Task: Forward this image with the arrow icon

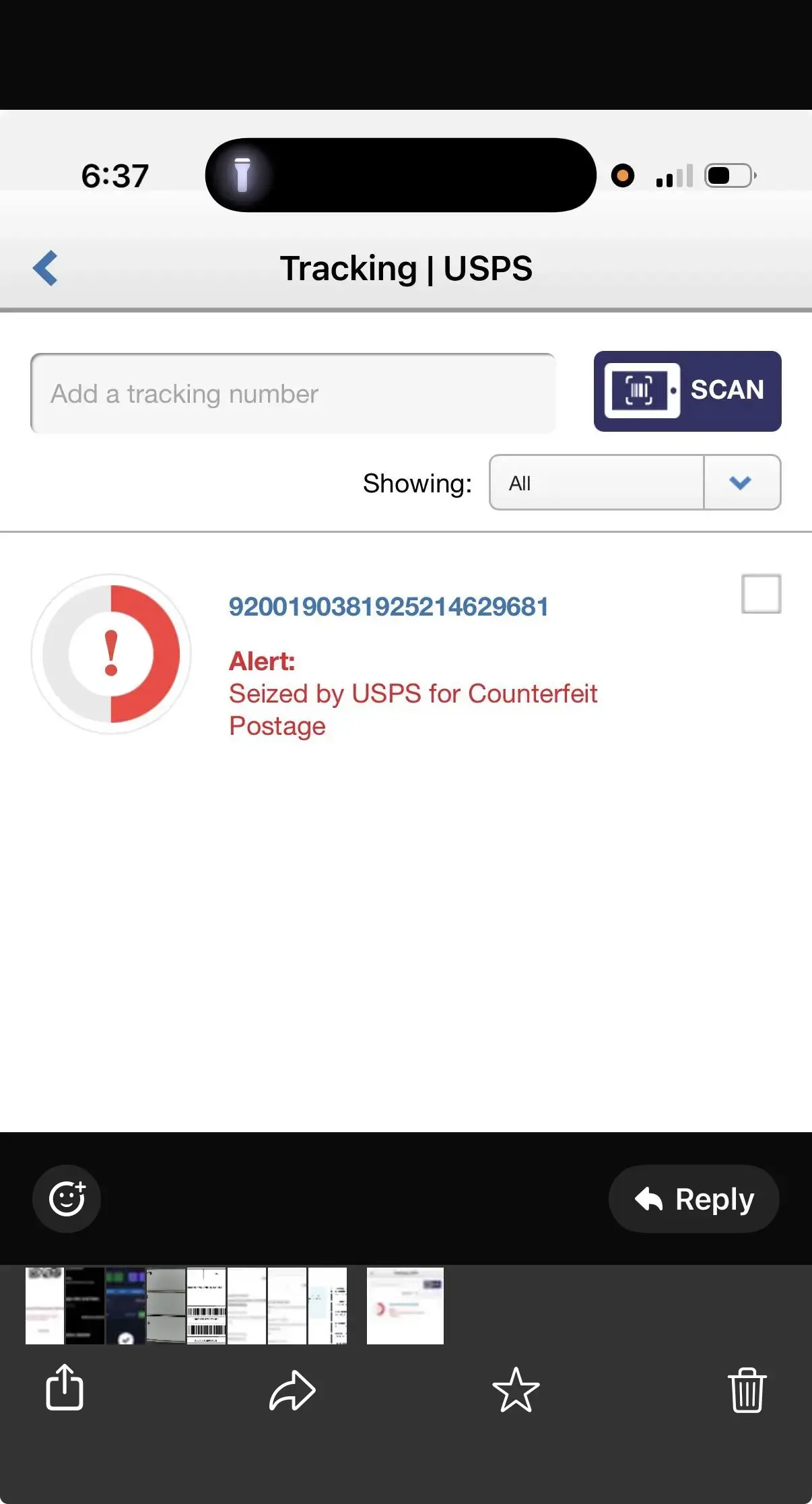Action: click(x=292, y=1389)
